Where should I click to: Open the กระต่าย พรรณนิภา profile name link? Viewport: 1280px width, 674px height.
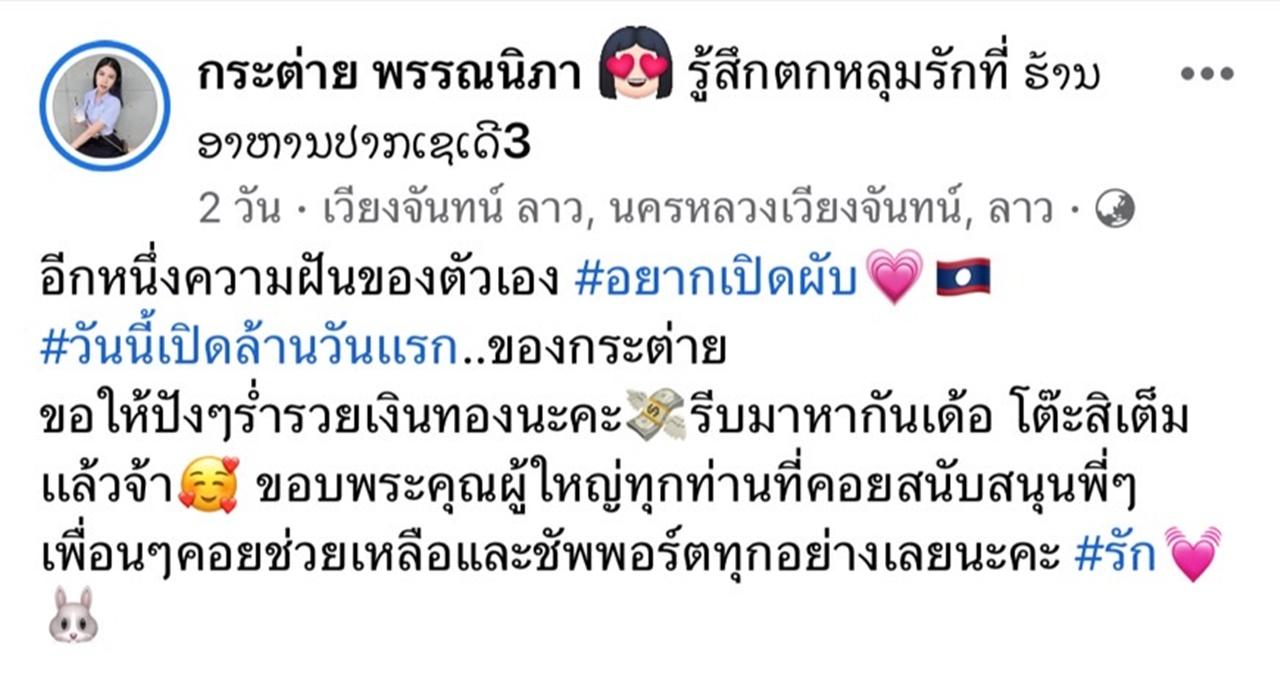coord(390,76)
